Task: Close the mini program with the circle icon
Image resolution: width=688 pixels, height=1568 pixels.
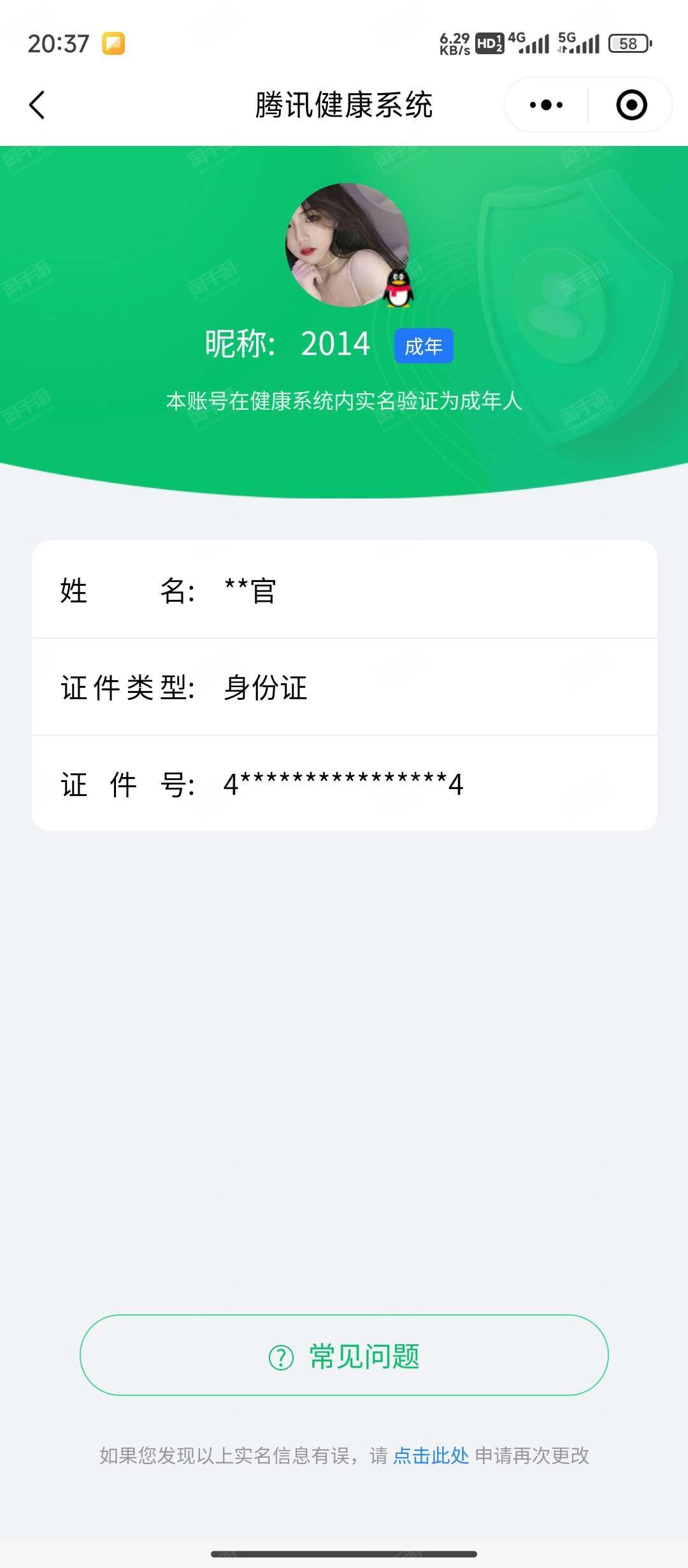Action: coord(631,105)
